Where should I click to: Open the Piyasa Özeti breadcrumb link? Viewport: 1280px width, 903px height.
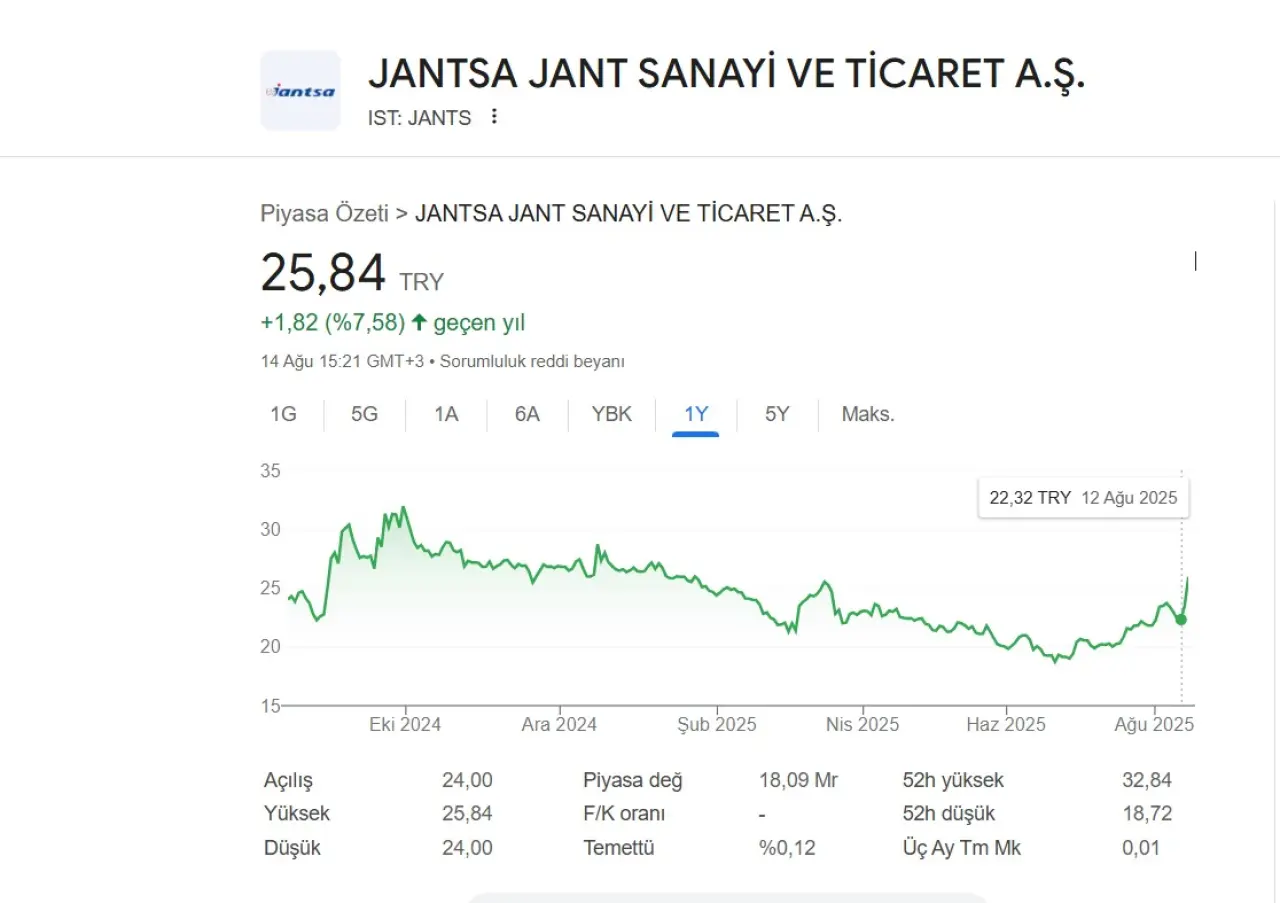coord(324,213)
